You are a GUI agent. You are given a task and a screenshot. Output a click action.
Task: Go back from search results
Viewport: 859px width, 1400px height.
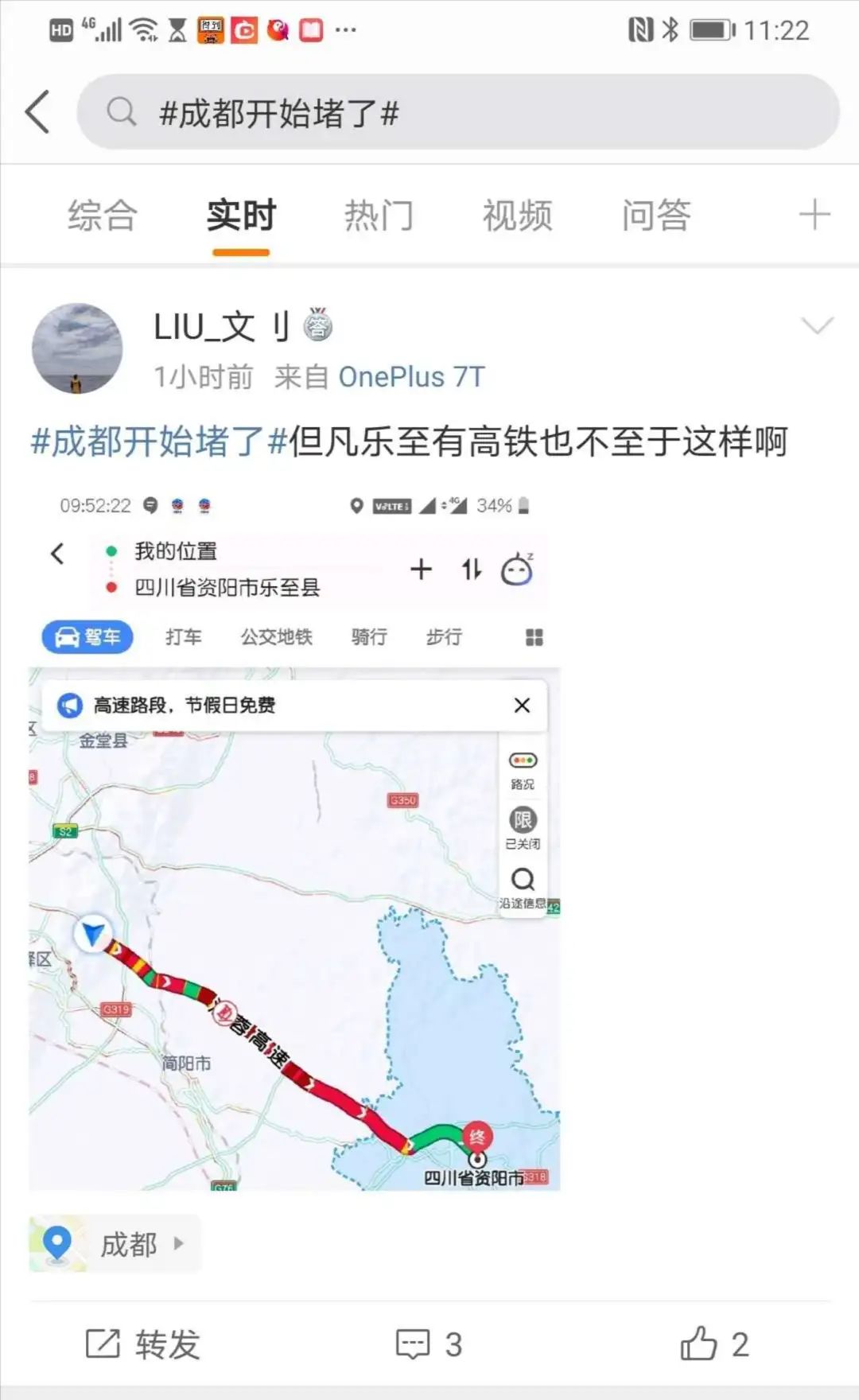38,112
